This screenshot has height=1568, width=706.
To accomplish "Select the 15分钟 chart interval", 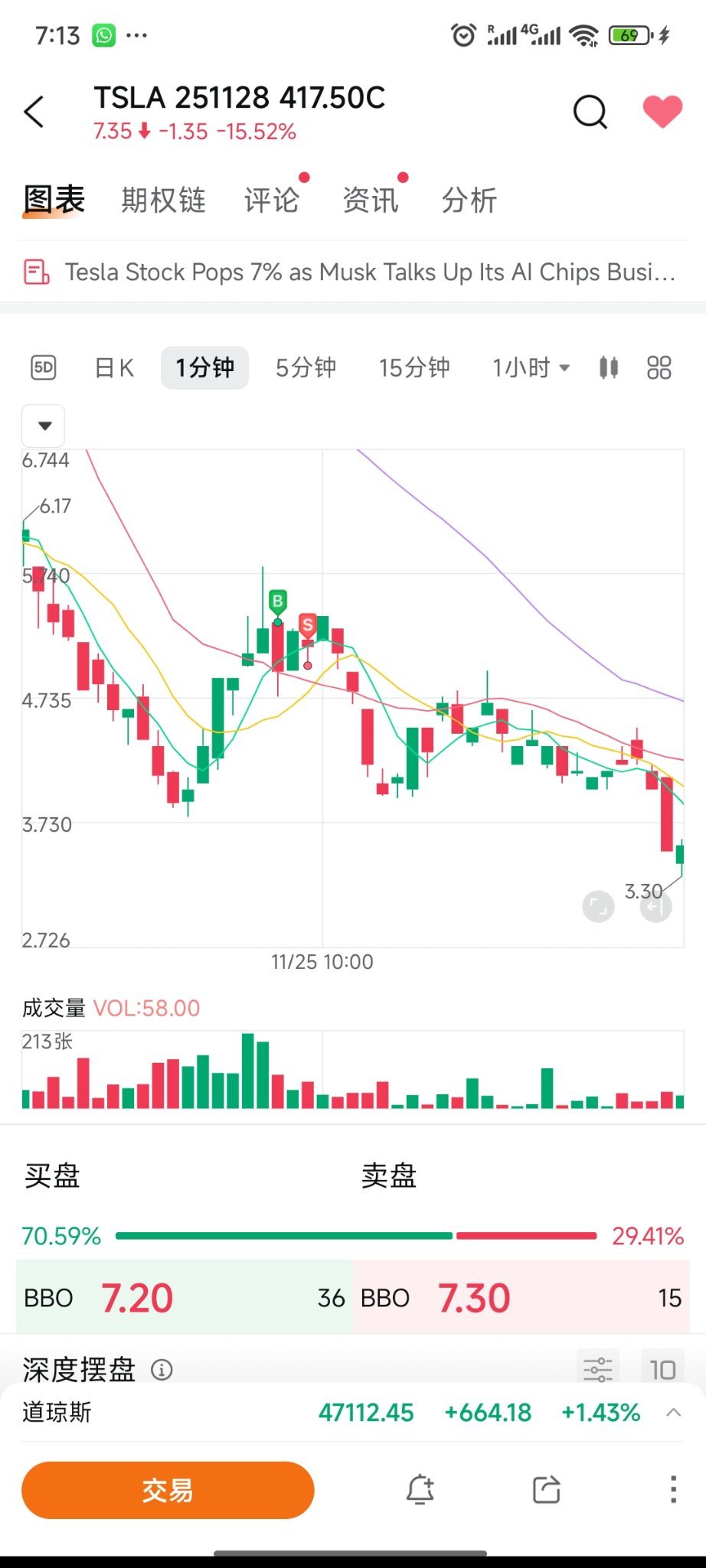I will (414, 368).
